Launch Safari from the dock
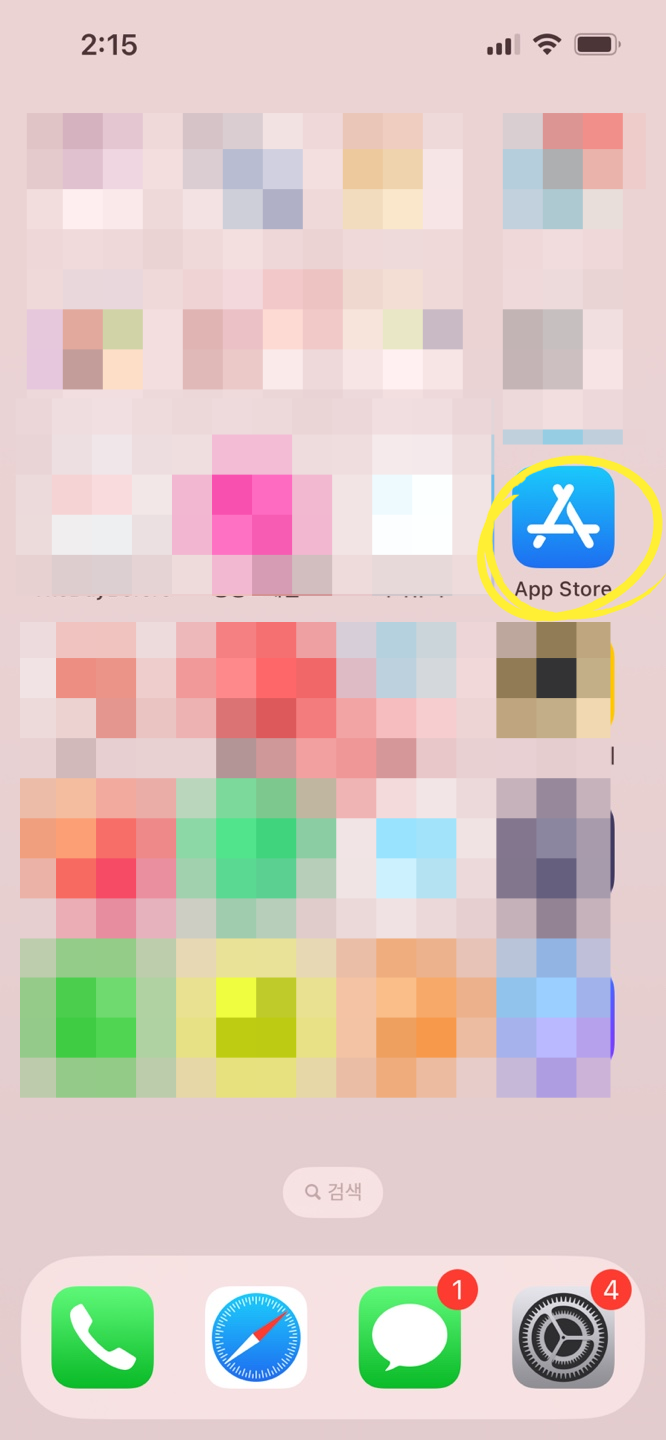666x1440 pixels. click(x=256, y=1337)
